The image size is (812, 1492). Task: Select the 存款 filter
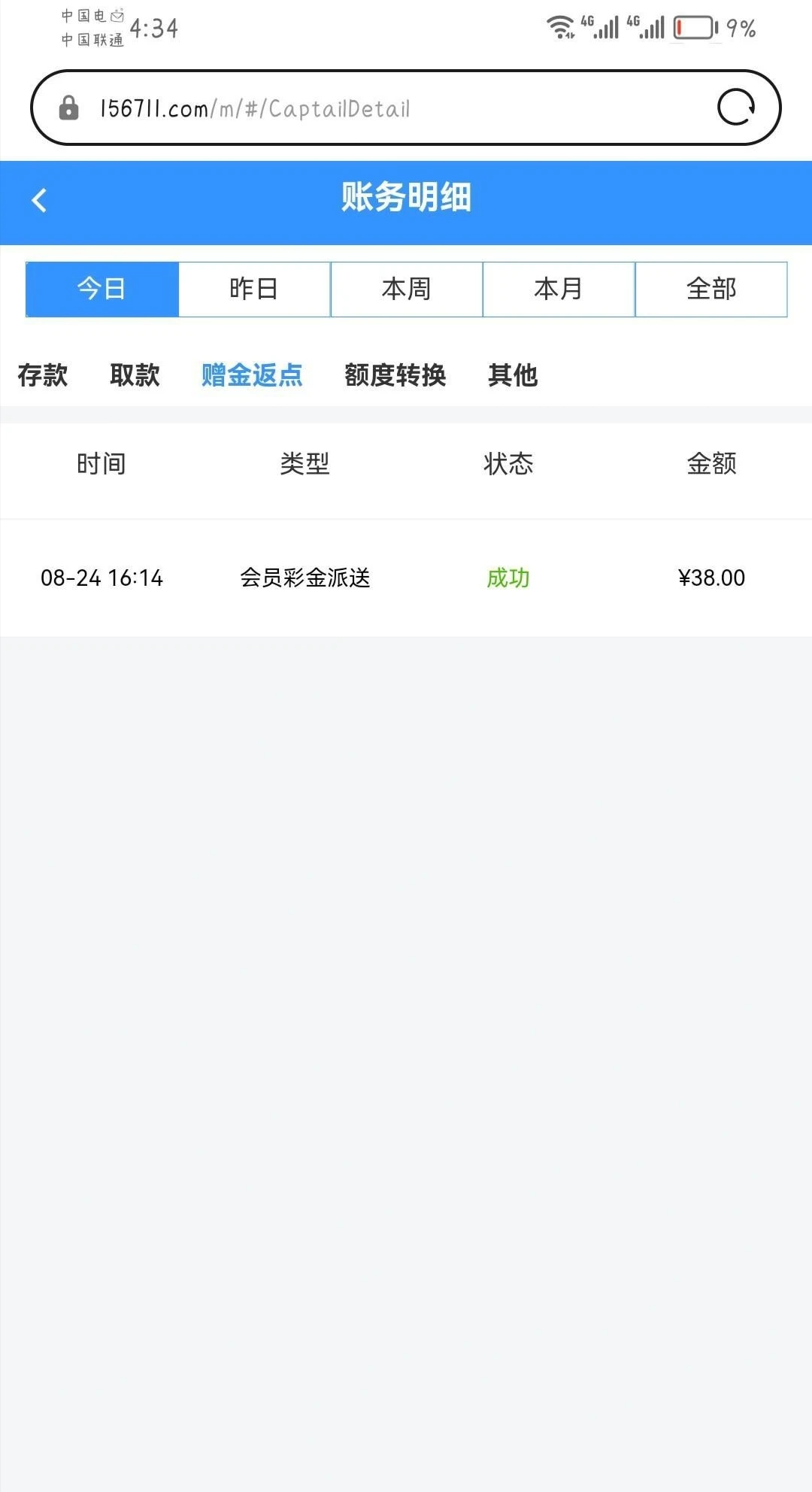coord(41,376)
